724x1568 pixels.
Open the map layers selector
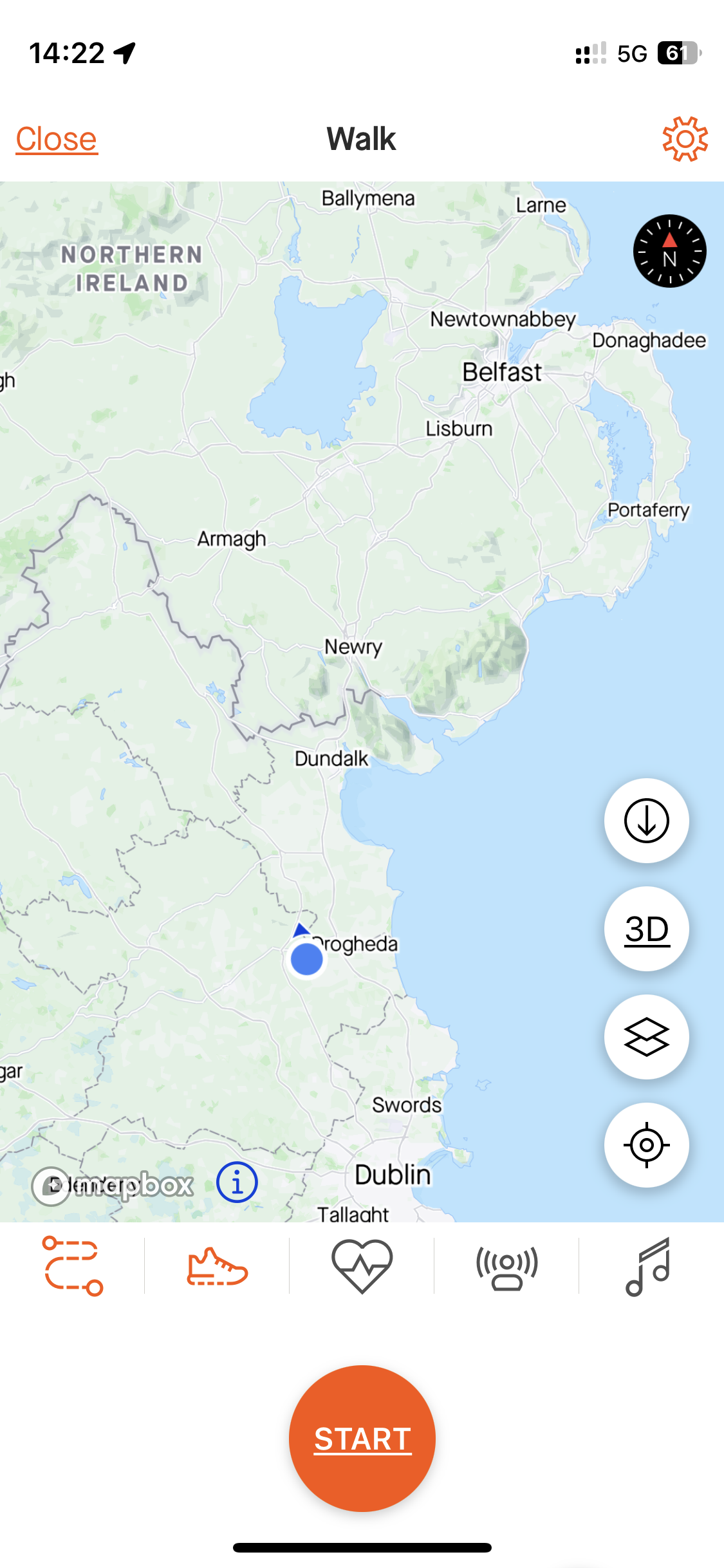(646, 1037)
